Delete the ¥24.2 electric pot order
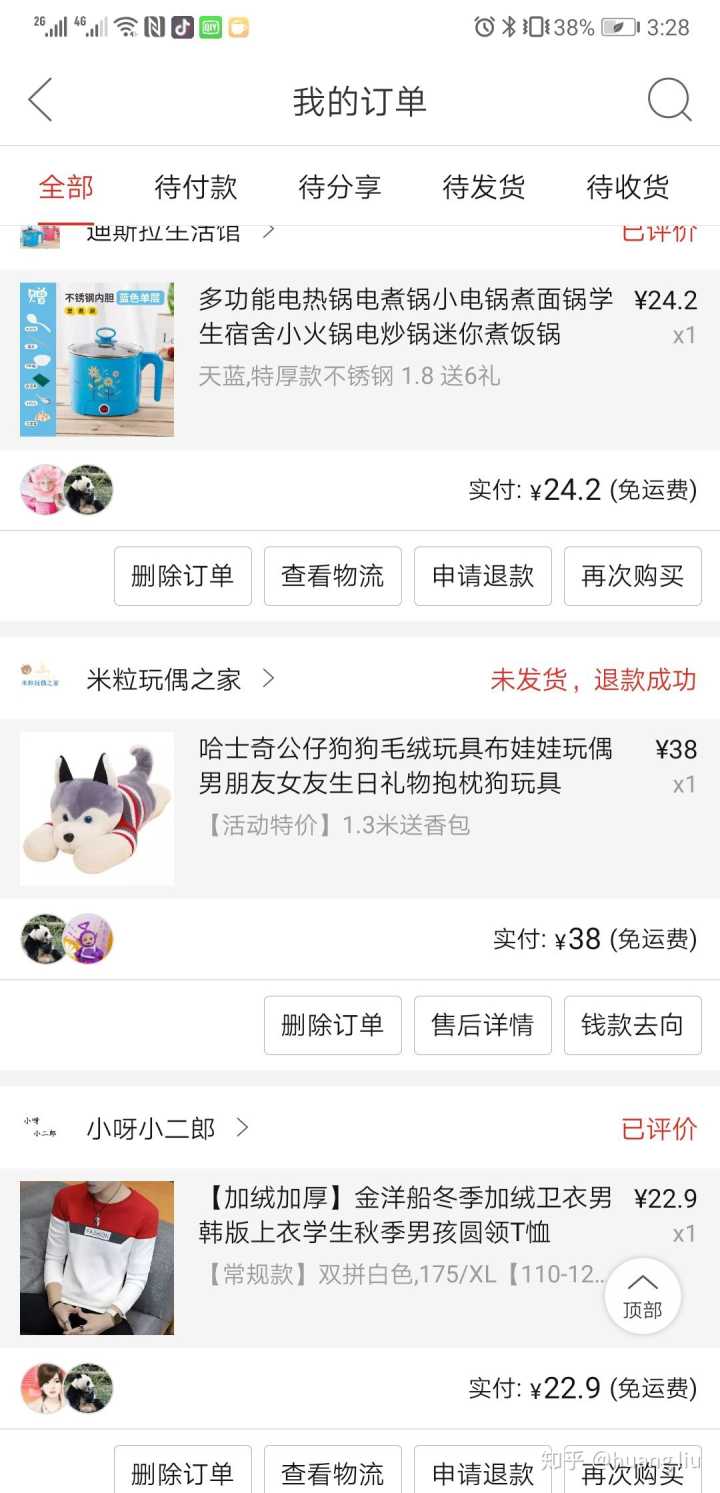 [183, 576]
